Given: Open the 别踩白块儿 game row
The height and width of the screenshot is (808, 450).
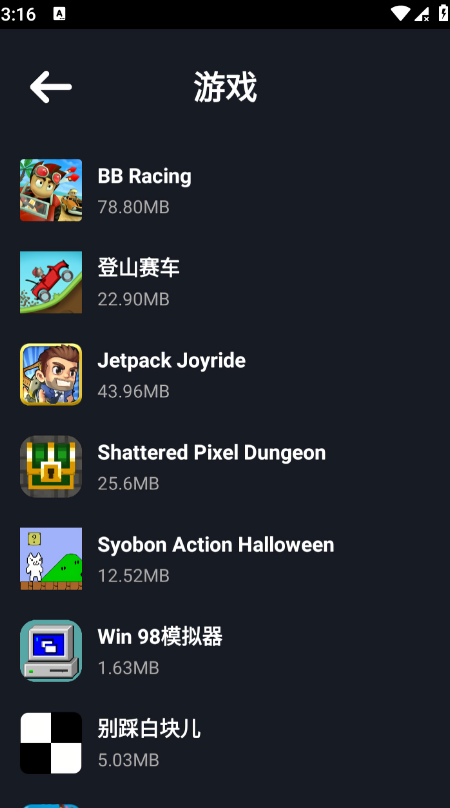Looking at the screenshot, I should [x=225, y=744].
